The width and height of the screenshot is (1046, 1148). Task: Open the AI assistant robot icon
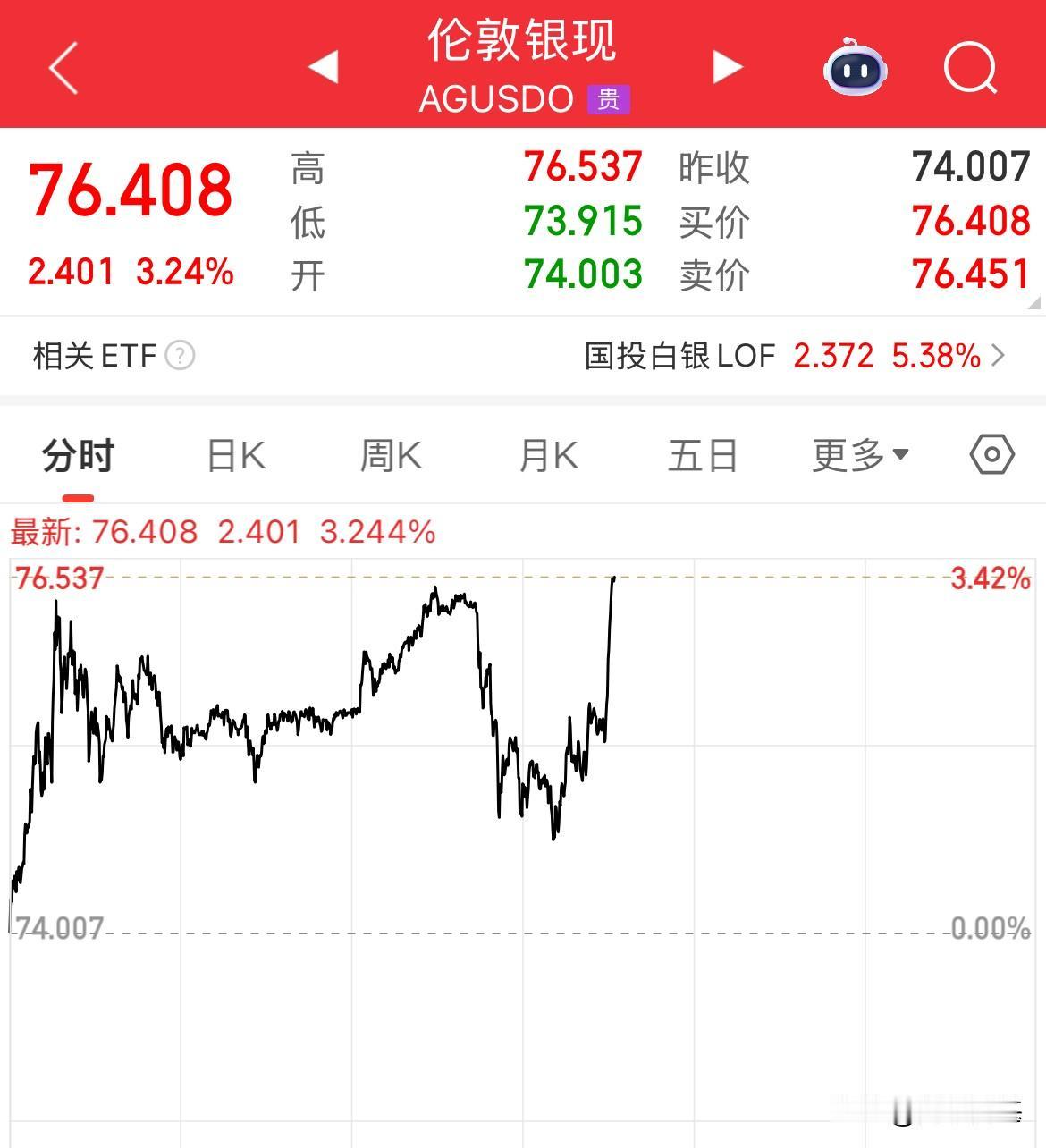point(854,67)
